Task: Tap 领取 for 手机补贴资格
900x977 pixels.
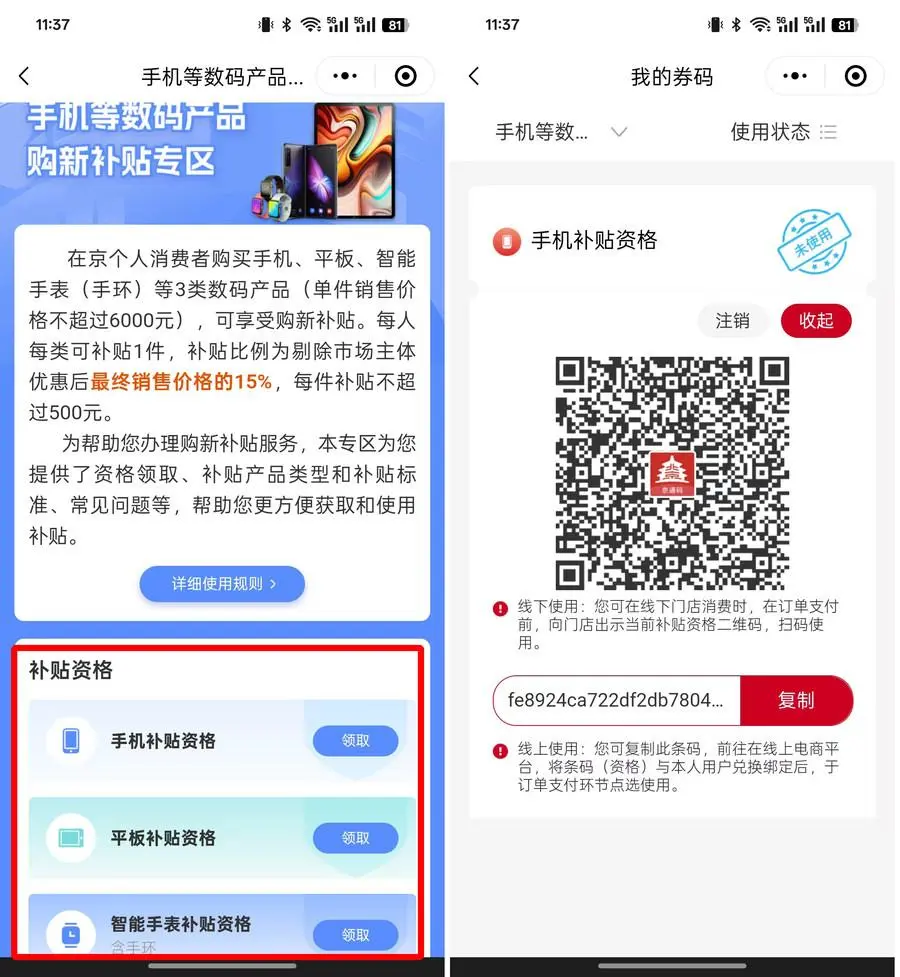Action: 355,741
